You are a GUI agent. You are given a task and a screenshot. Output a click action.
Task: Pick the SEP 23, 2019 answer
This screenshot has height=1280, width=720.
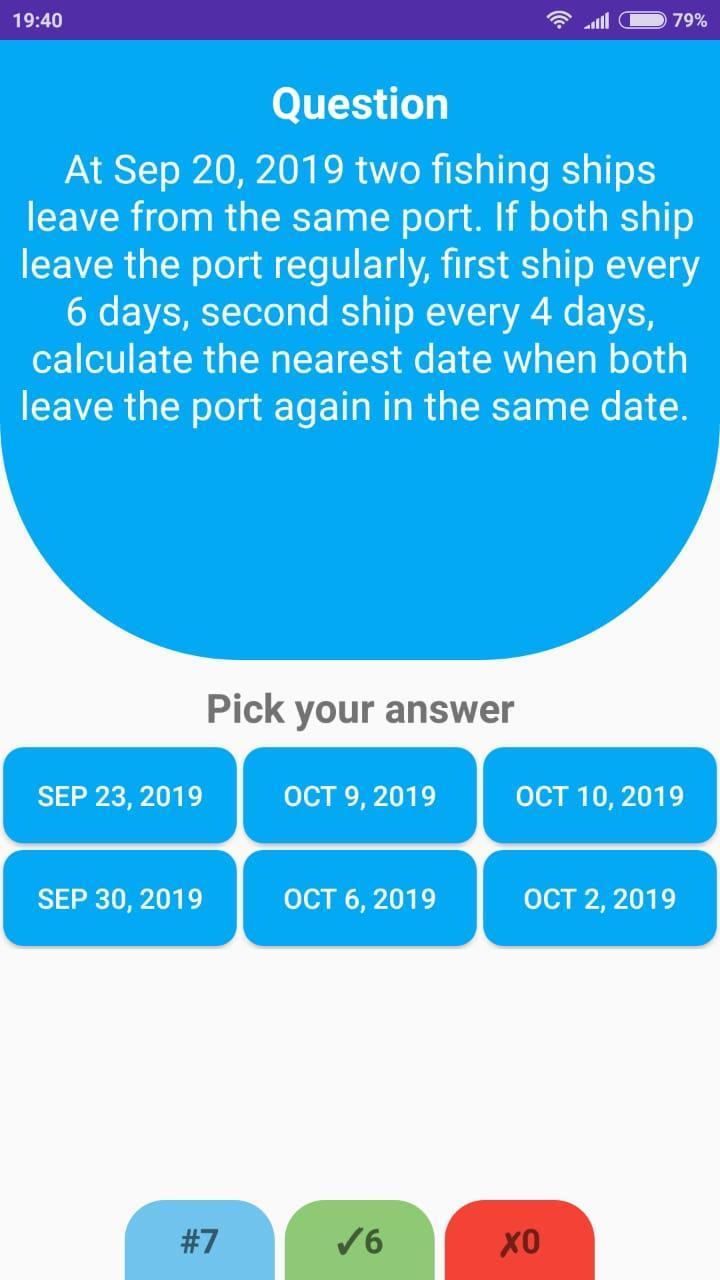click(x=120, y=796)
